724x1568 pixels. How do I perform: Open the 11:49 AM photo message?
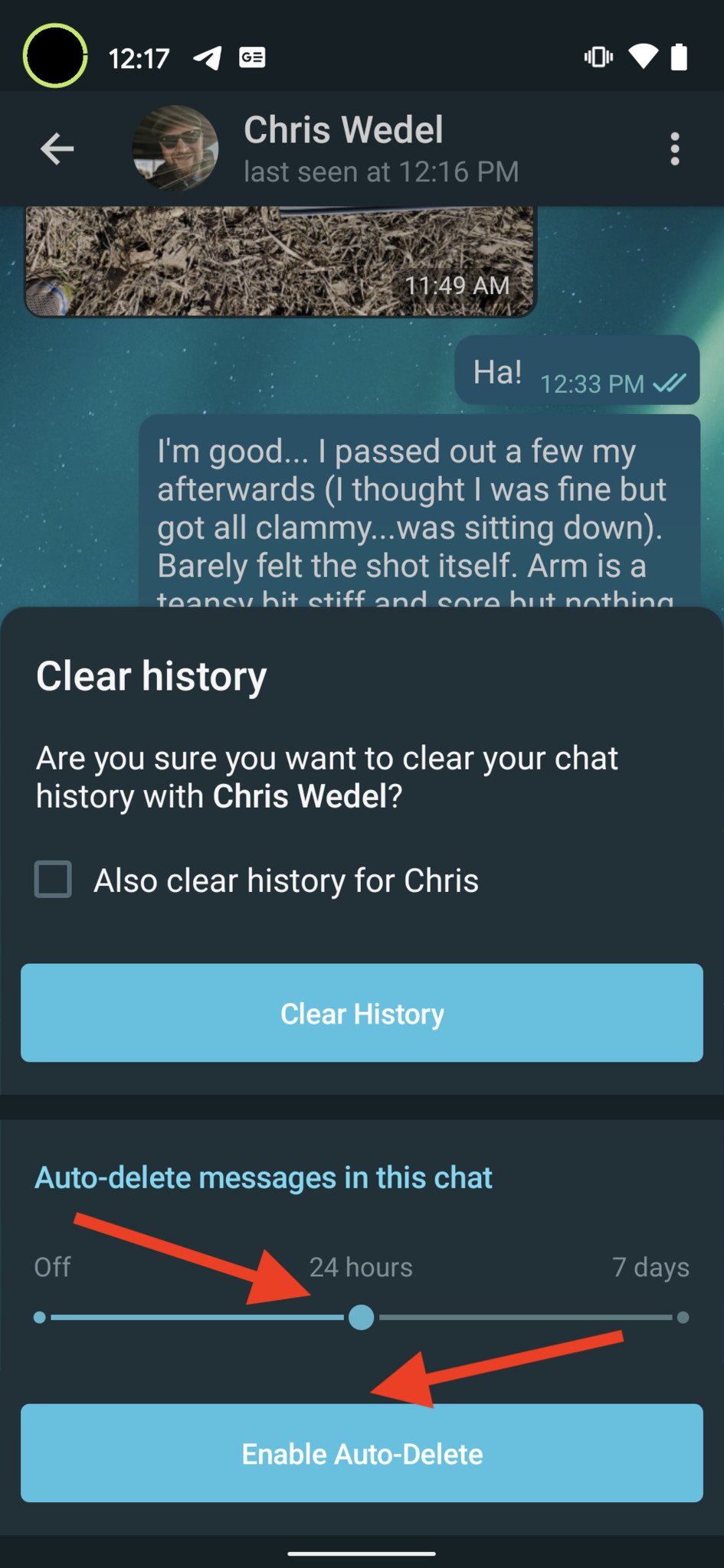click(280, 262)
